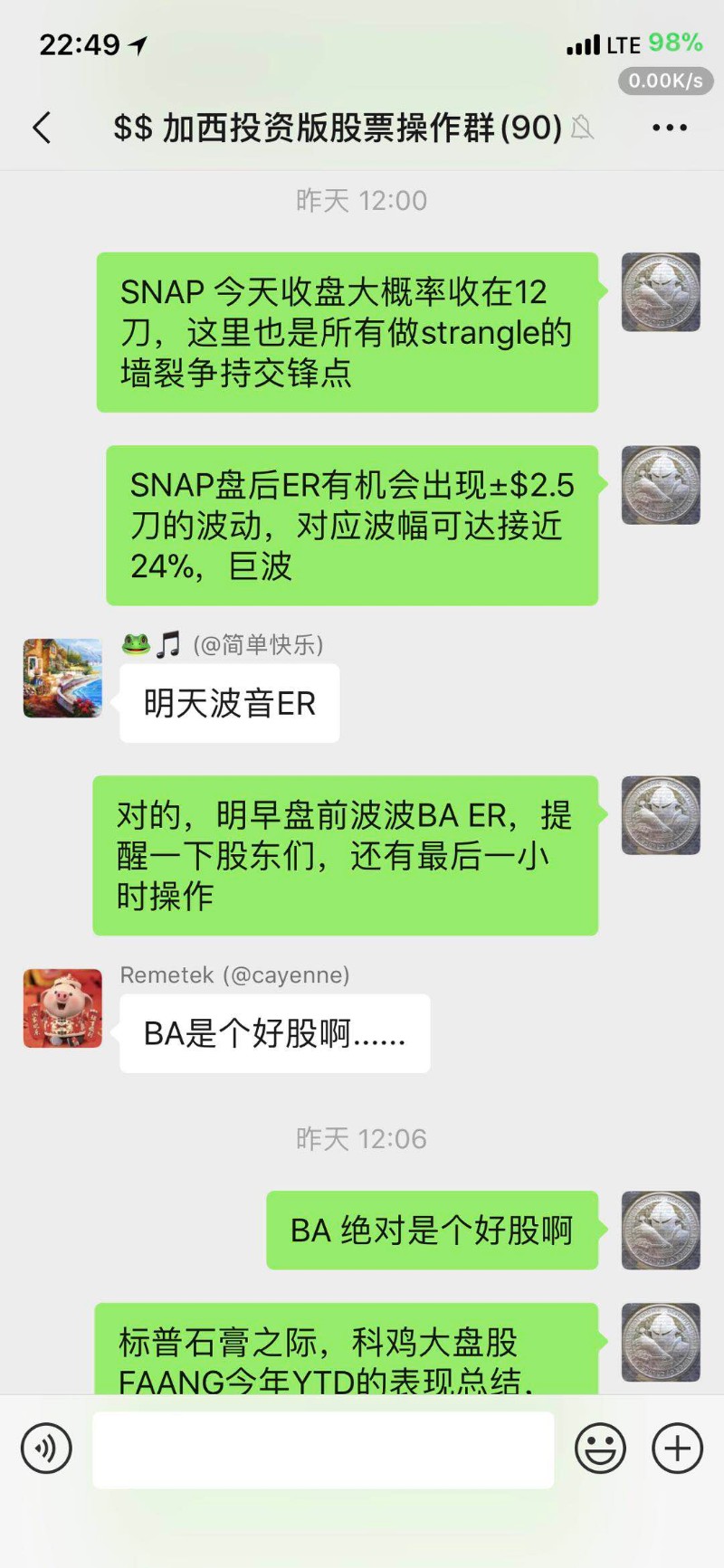The image size is (724, 1568).
Task: Focus the message text field
Action: coord(323,1449)
